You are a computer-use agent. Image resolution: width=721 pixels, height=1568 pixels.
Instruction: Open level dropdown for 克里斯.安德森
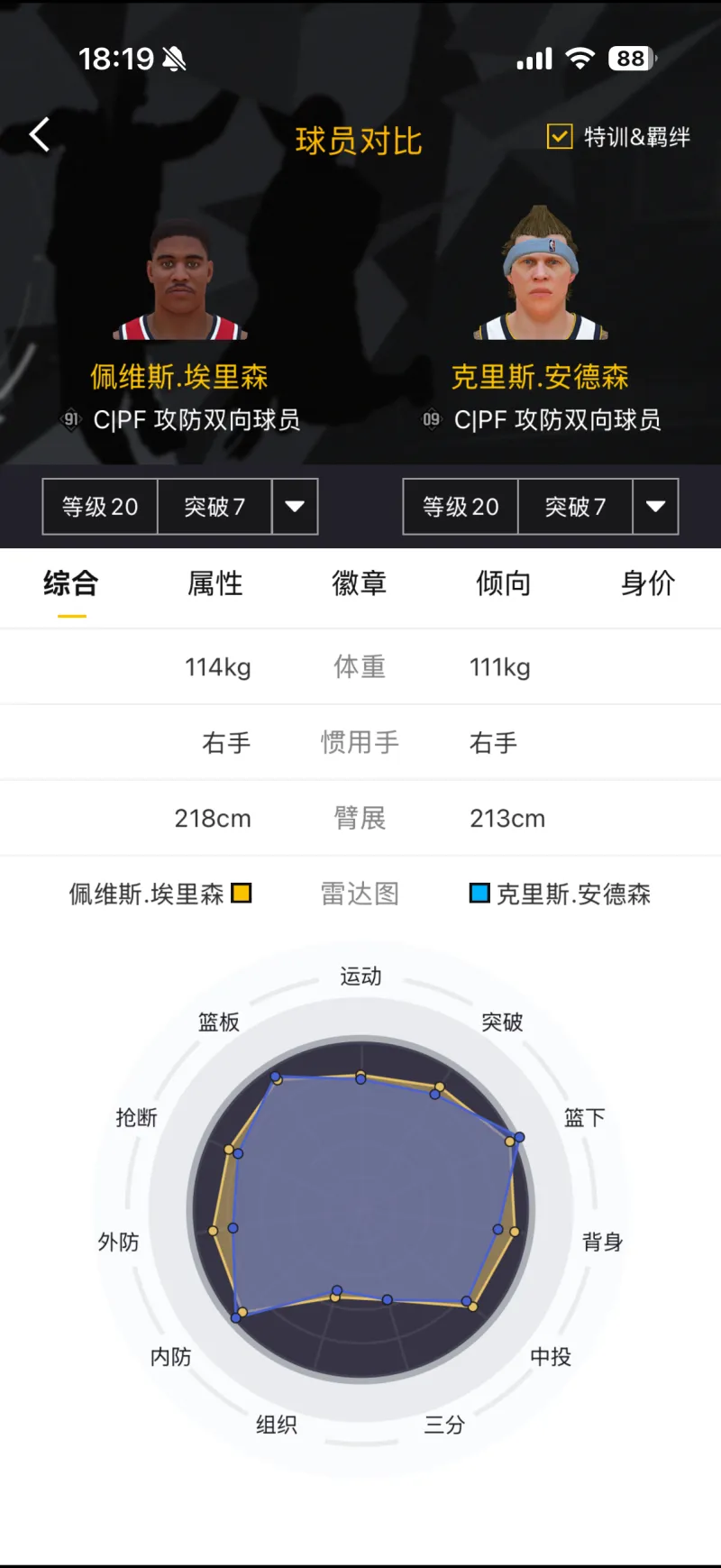[655, 507]
